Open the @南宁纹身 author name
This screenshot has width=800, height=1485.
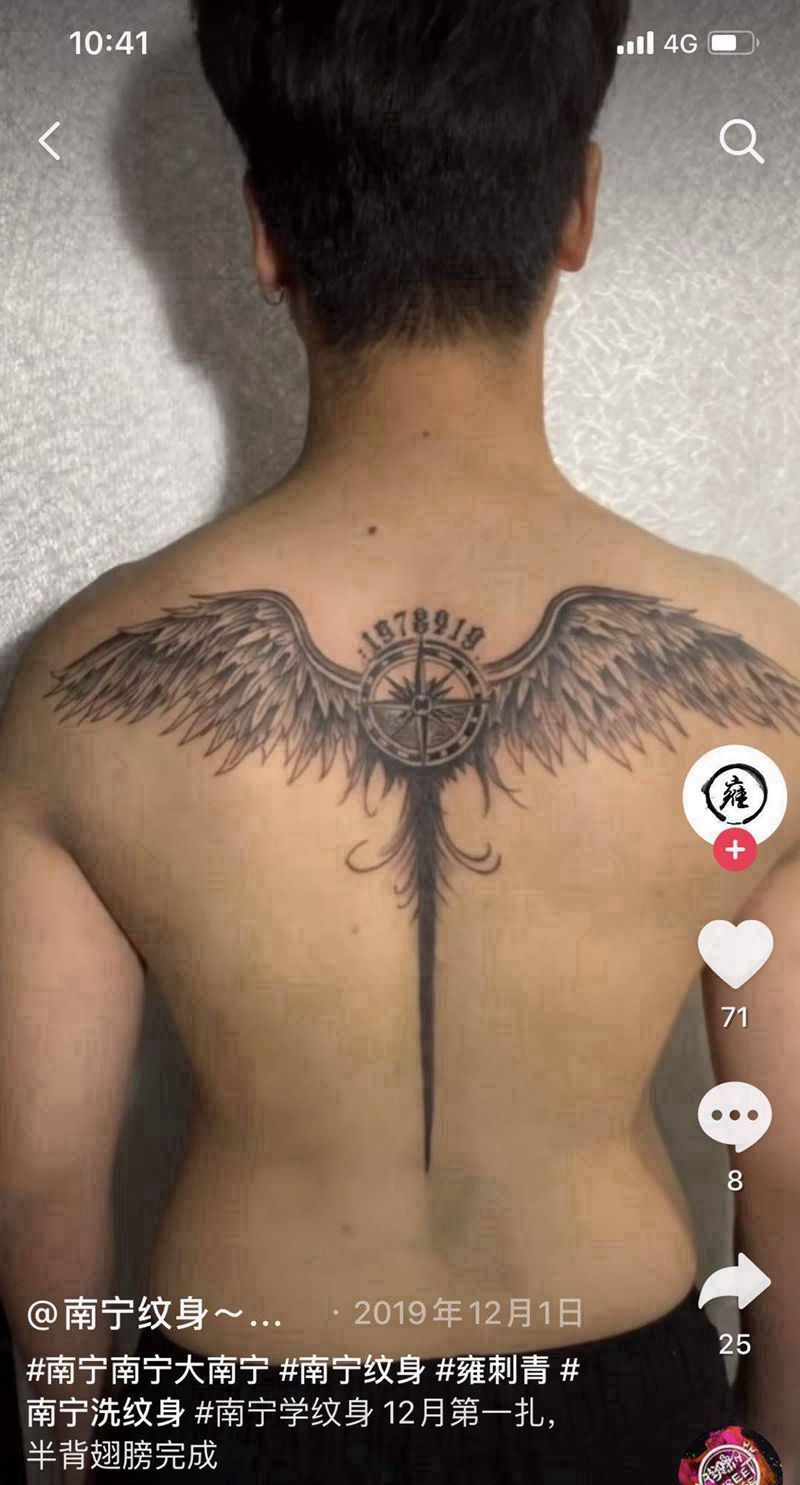click(x=155, y=1313)
